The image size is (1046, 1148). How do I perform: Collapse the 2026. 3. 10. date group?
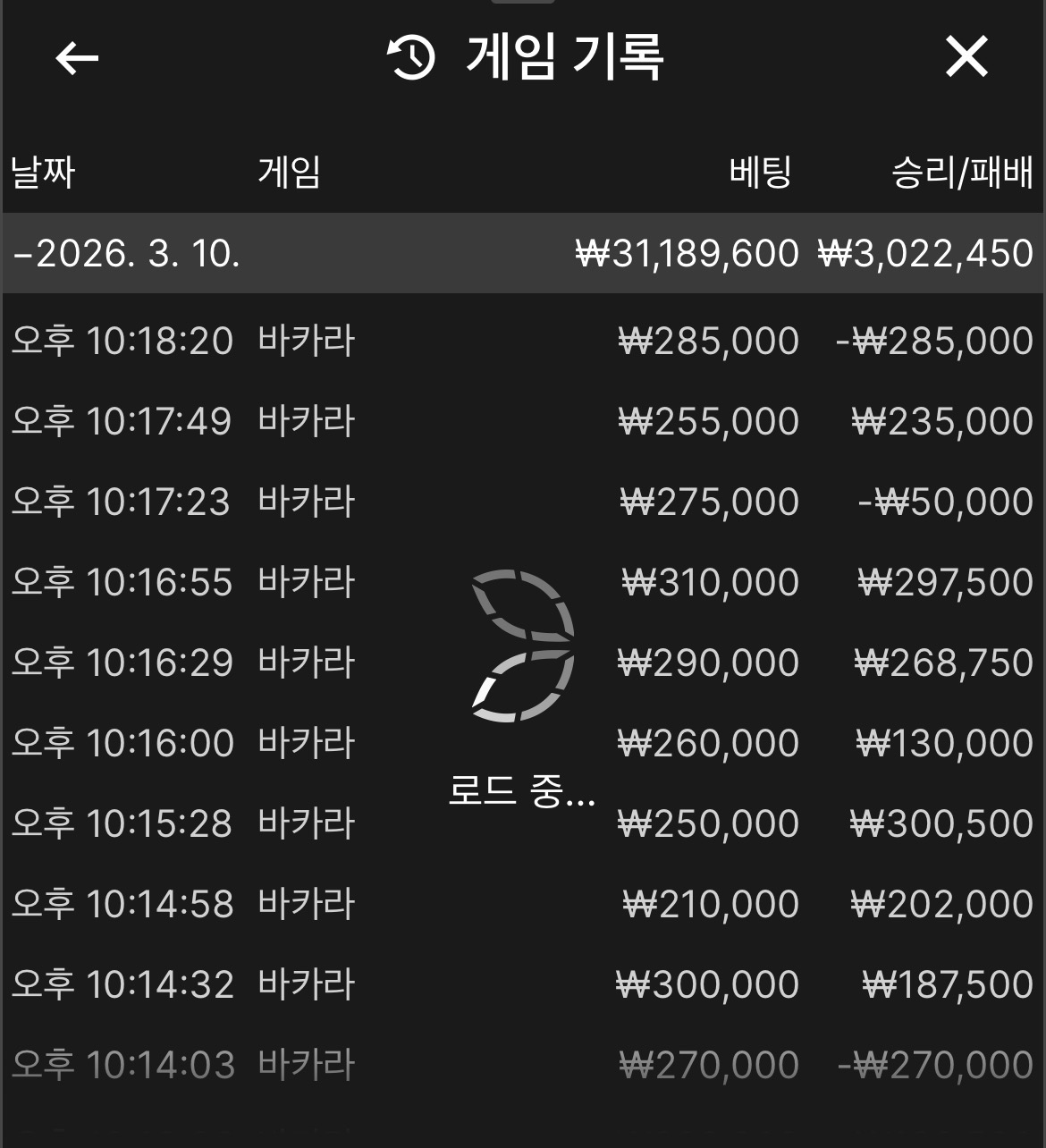[125, 254]
